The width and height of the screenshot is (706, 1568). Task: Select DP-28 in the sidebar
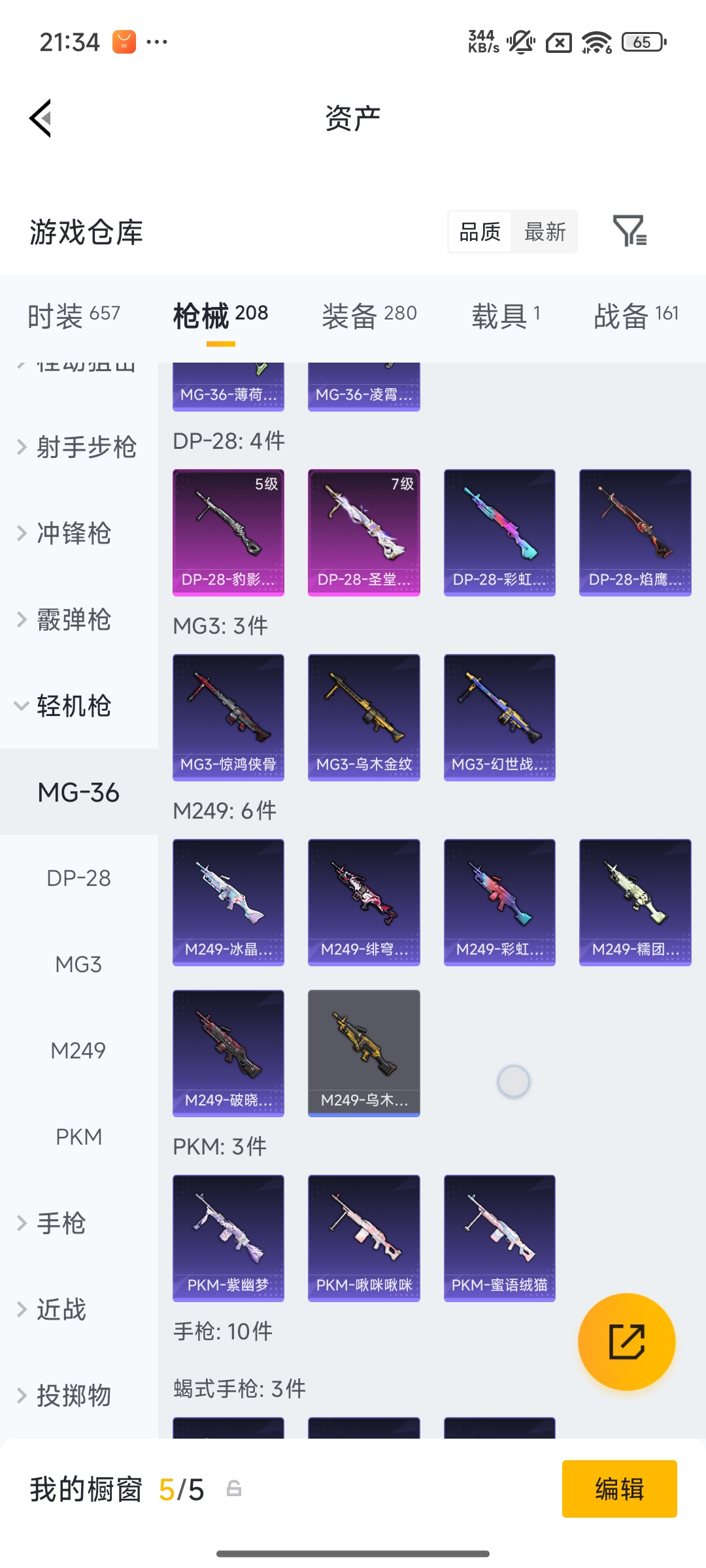pos(78,879)
